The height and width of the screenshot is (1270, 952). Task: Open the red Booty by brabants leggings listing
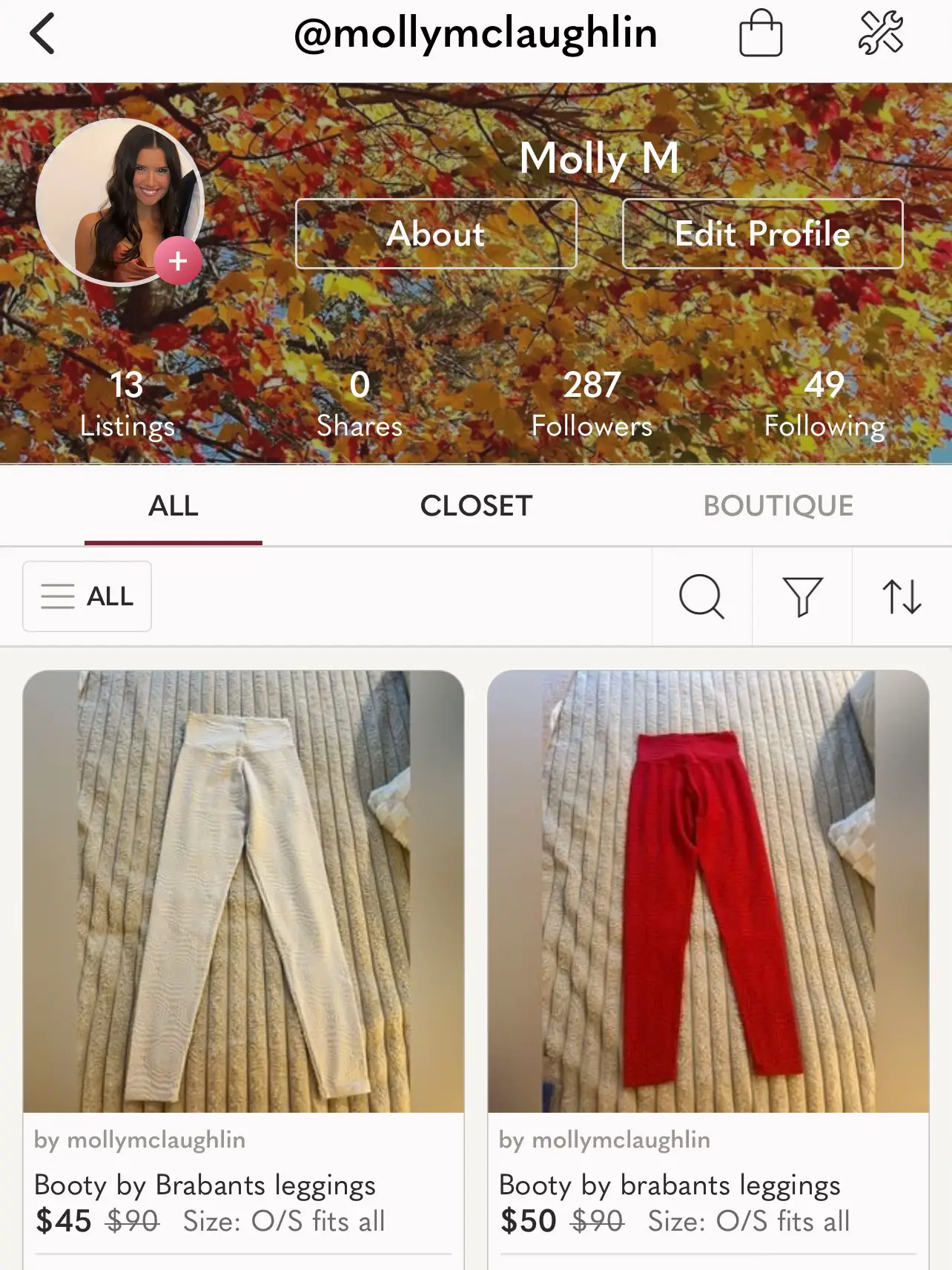[x=707, y=890]
